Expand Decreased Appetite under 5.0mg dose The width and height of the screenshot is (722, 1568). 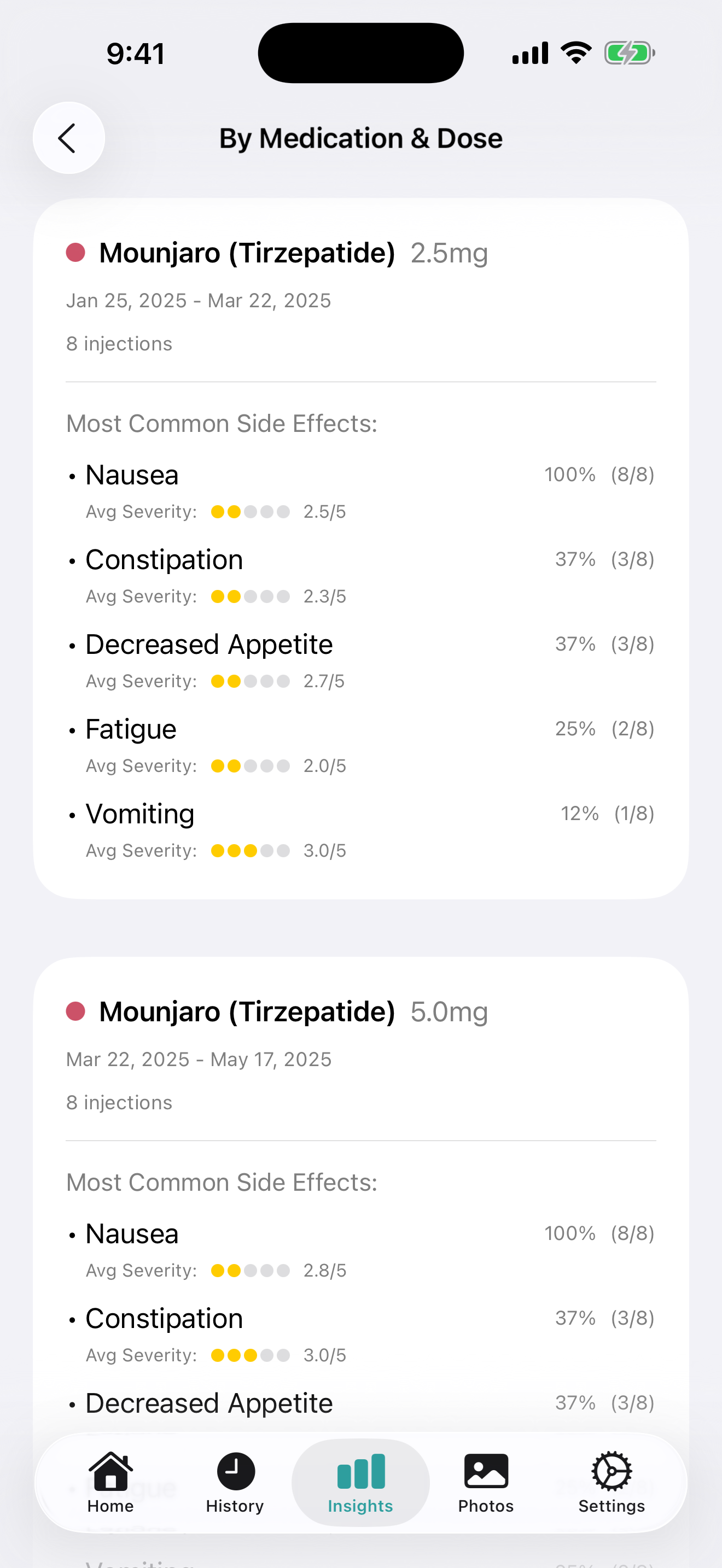(x=209, y=1402)
